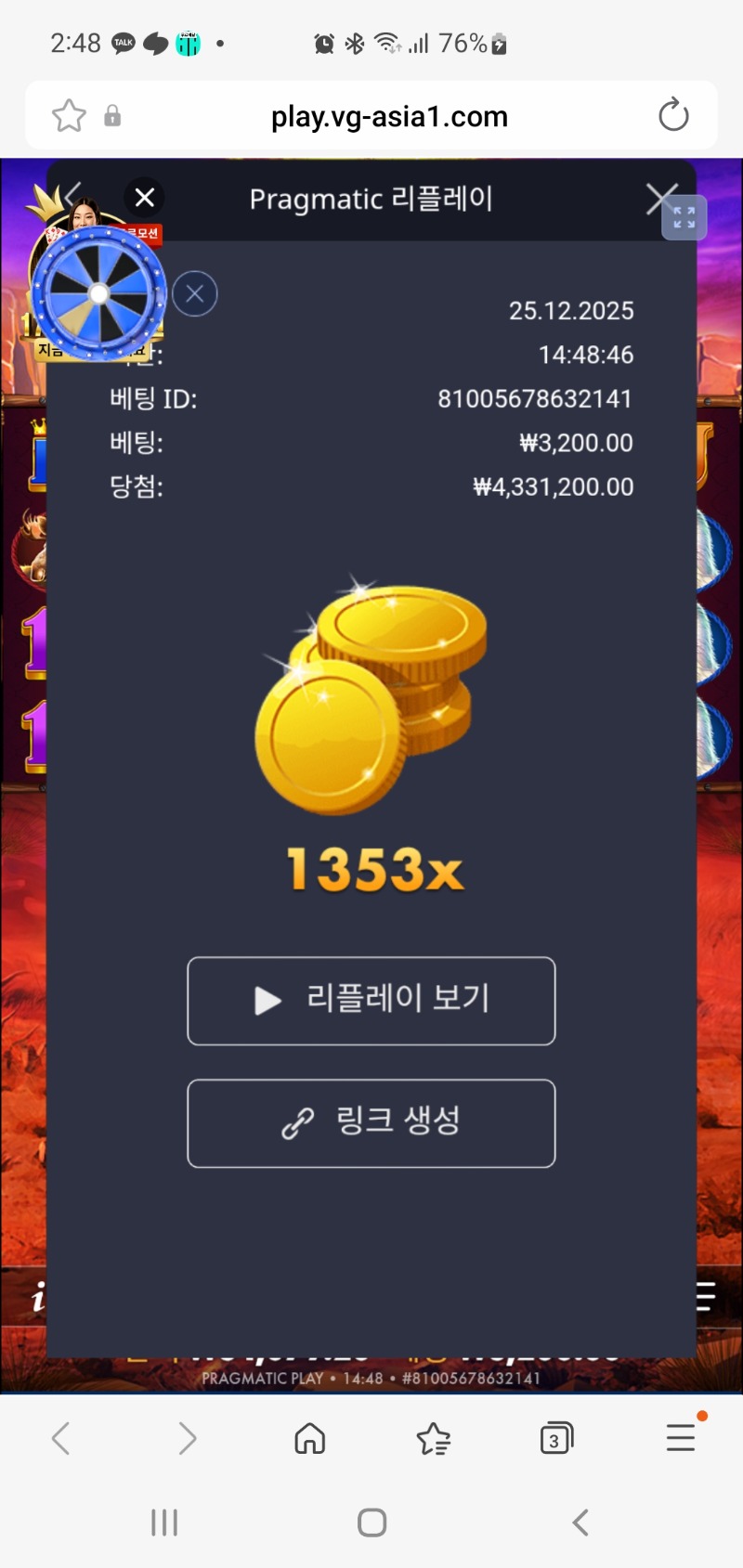743x1568 pixels.
Task: Go forward with the browser's forward arrow
Action: click(x=187, y=1438)
